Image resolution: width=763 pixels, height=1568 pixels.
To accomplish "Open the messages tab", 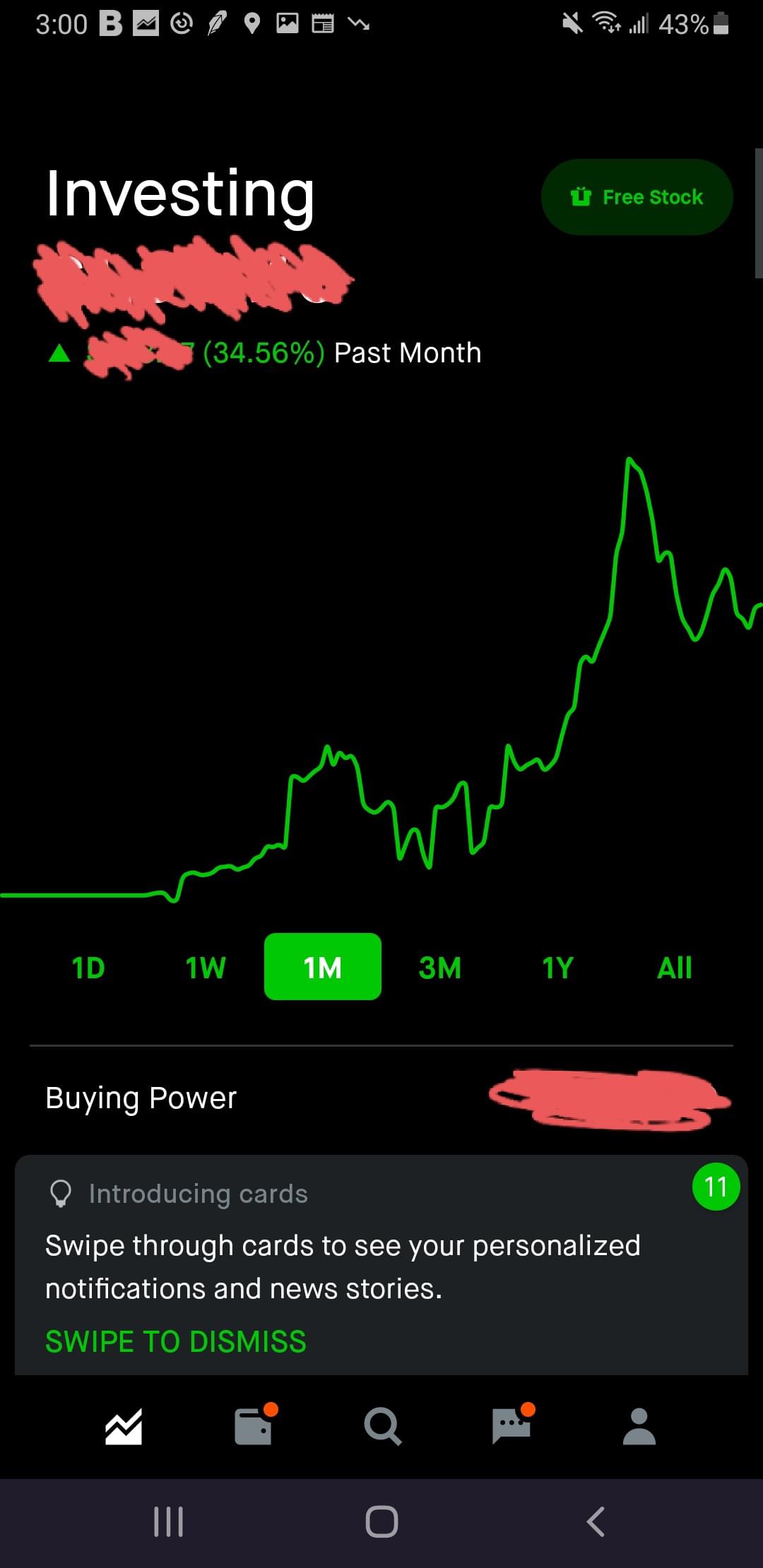I will [511, 1427].
